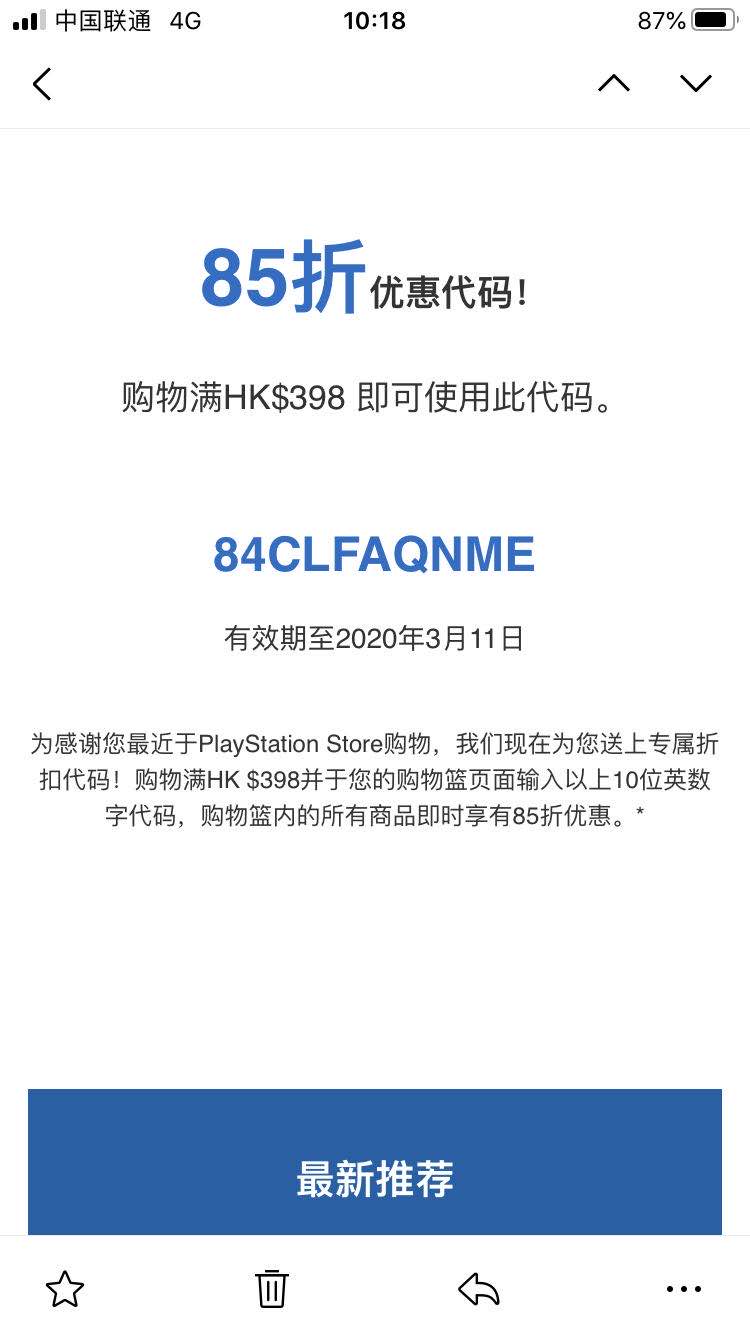Reply to this email
This screenshot has width=750, height=1334.
479,1289
